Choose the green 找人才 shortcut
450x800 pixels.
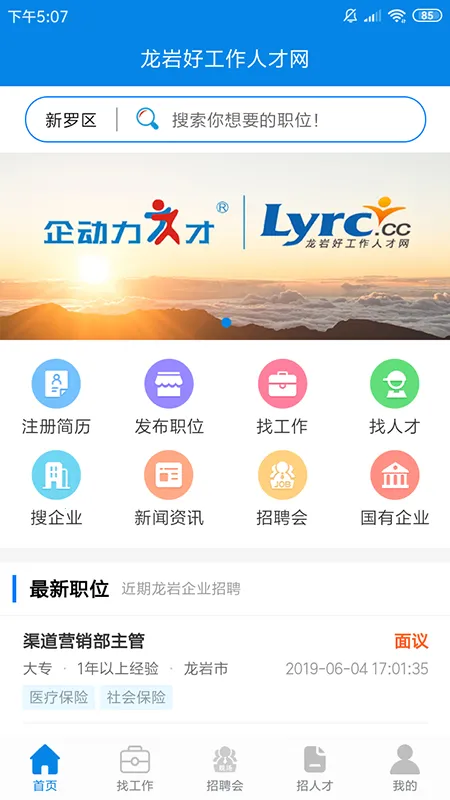pyautogui.click(x=394, y=397)
